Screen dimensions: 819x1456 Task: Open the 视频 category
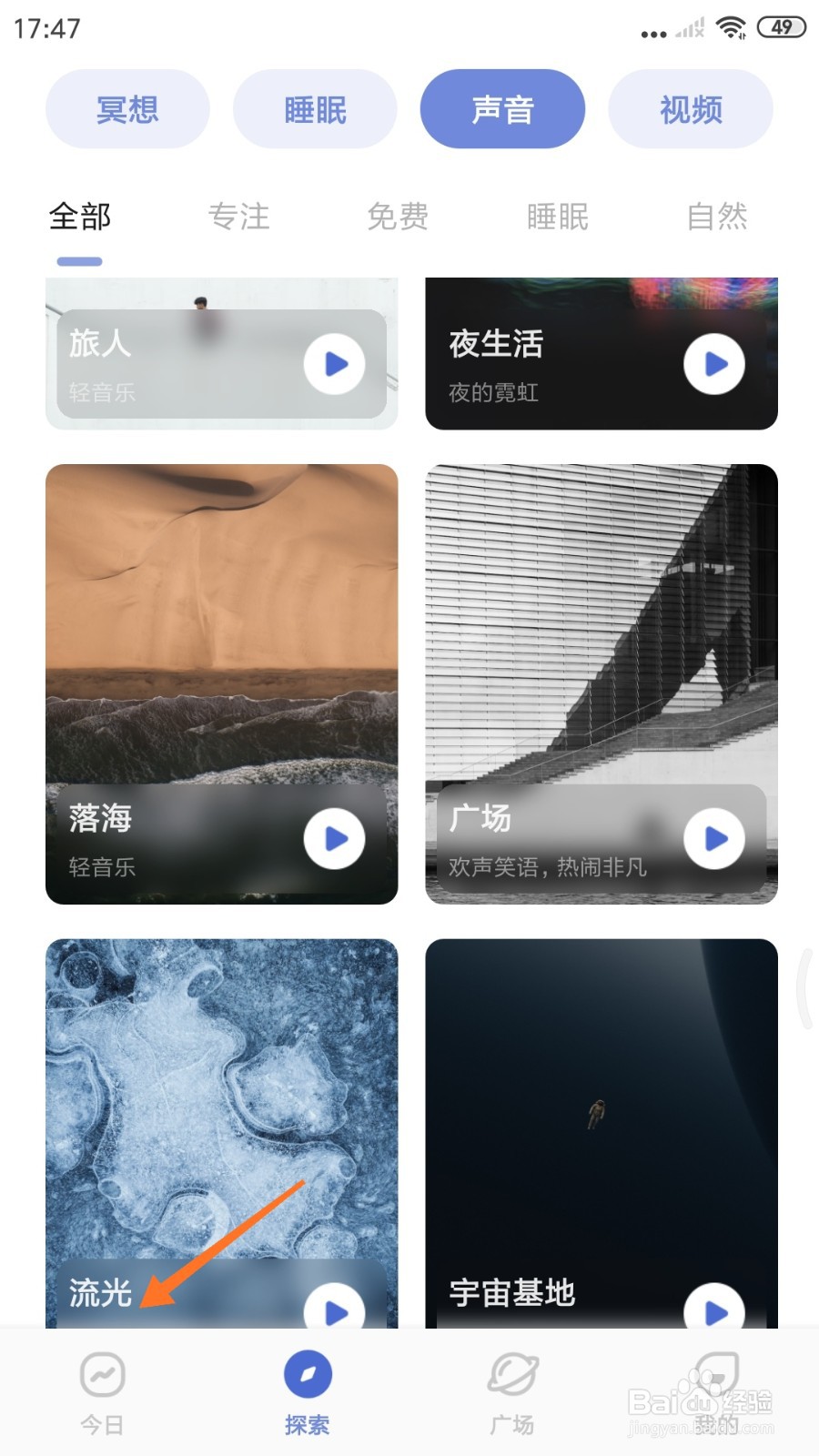click(690, 109)
